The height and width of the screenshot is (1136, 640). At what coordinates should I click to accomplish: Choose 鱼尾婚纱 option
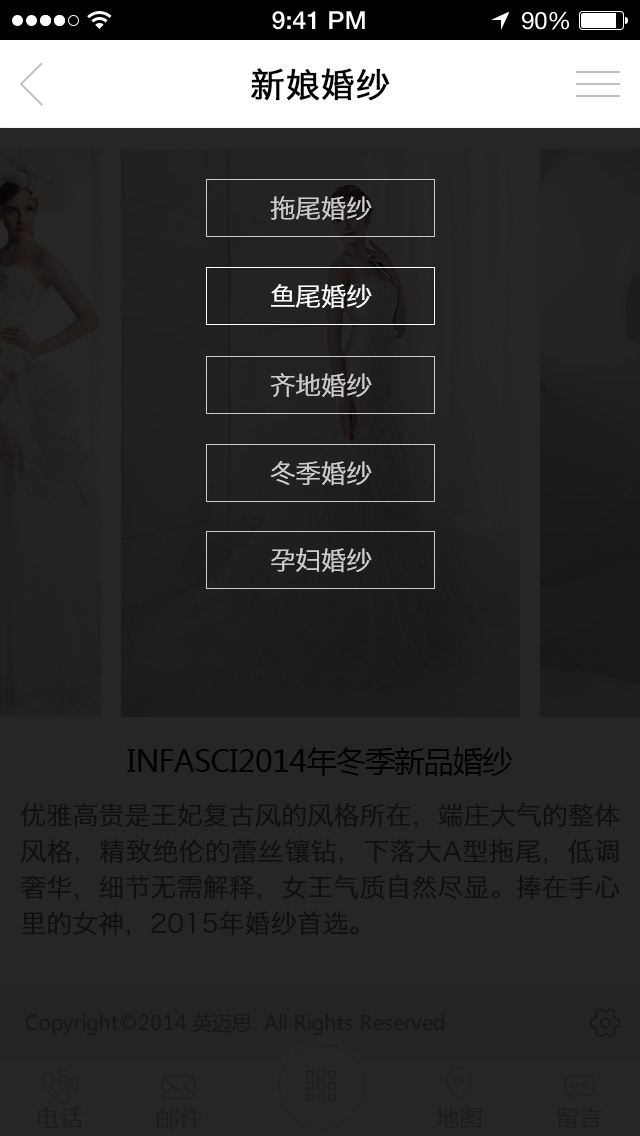[320, 296]
